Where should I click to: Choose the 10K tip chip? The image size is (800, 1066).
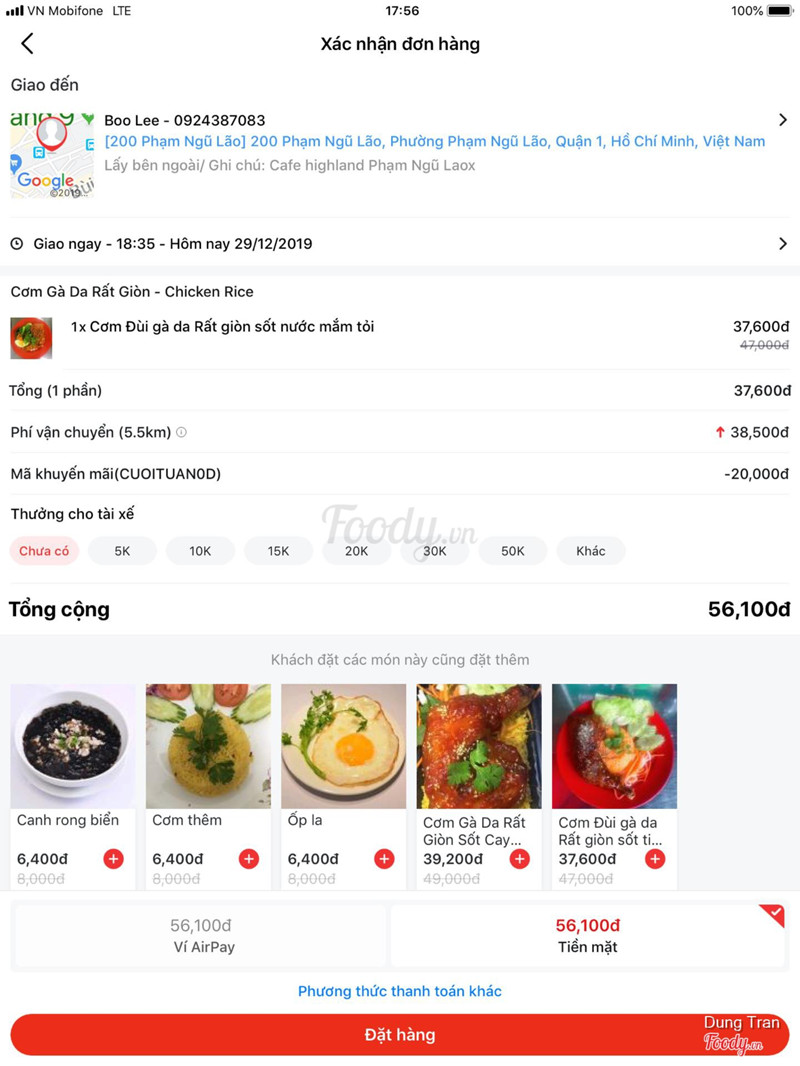point(200,551)
